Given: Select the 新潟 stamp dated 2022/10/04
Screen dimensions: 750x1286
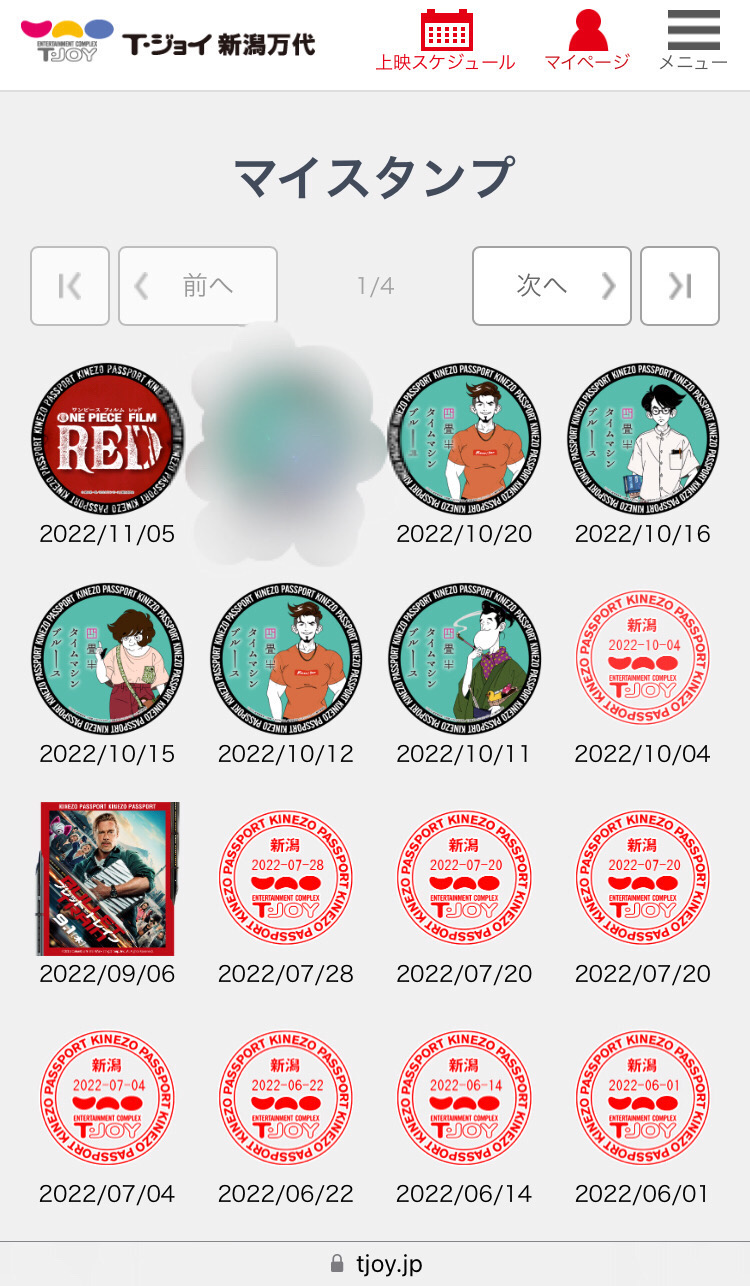Looking at the screenshot, I should (643, 659).
